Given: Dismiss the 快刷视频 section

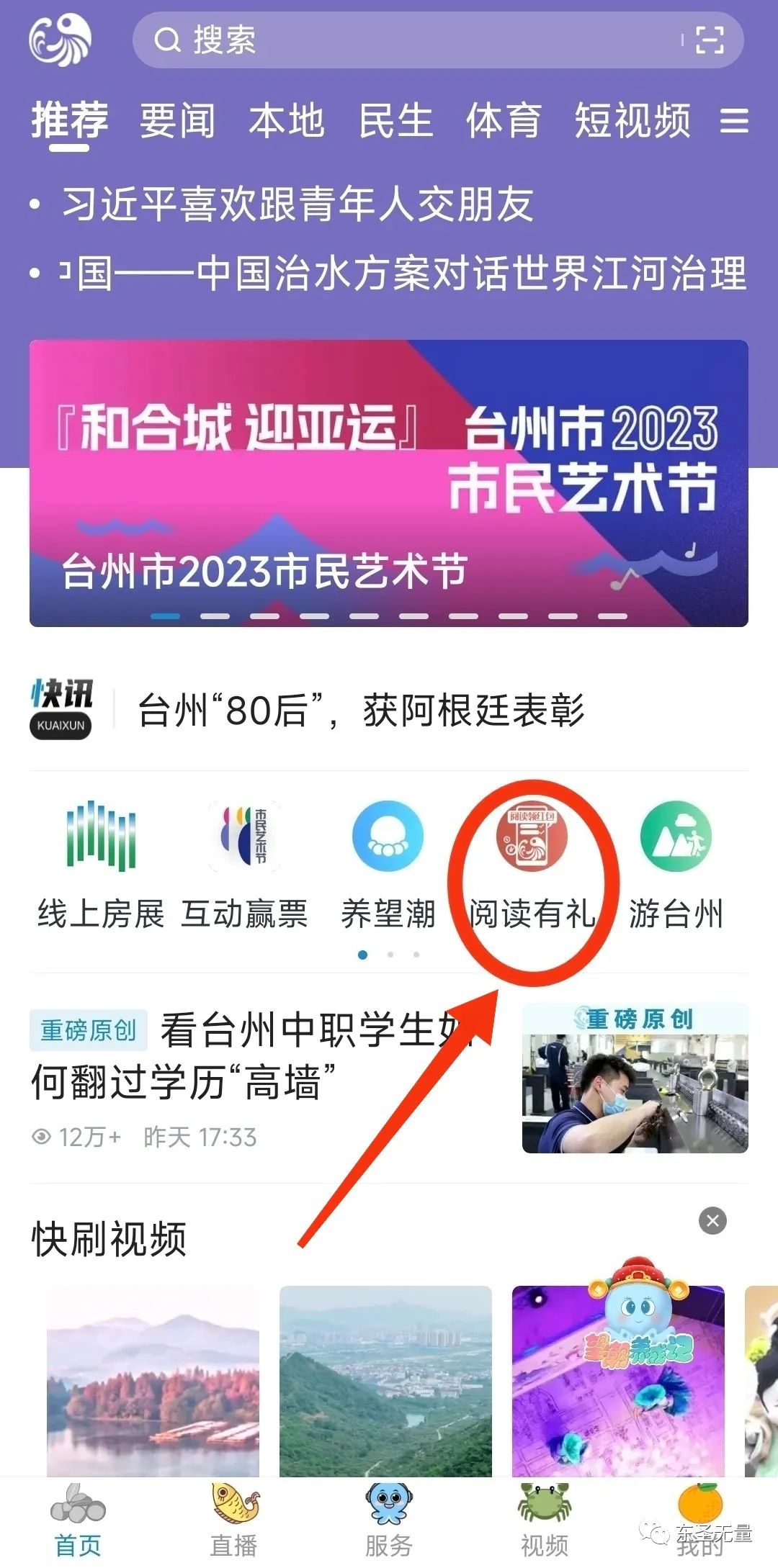Looking at the screenshot, I should click(712, 1220).
